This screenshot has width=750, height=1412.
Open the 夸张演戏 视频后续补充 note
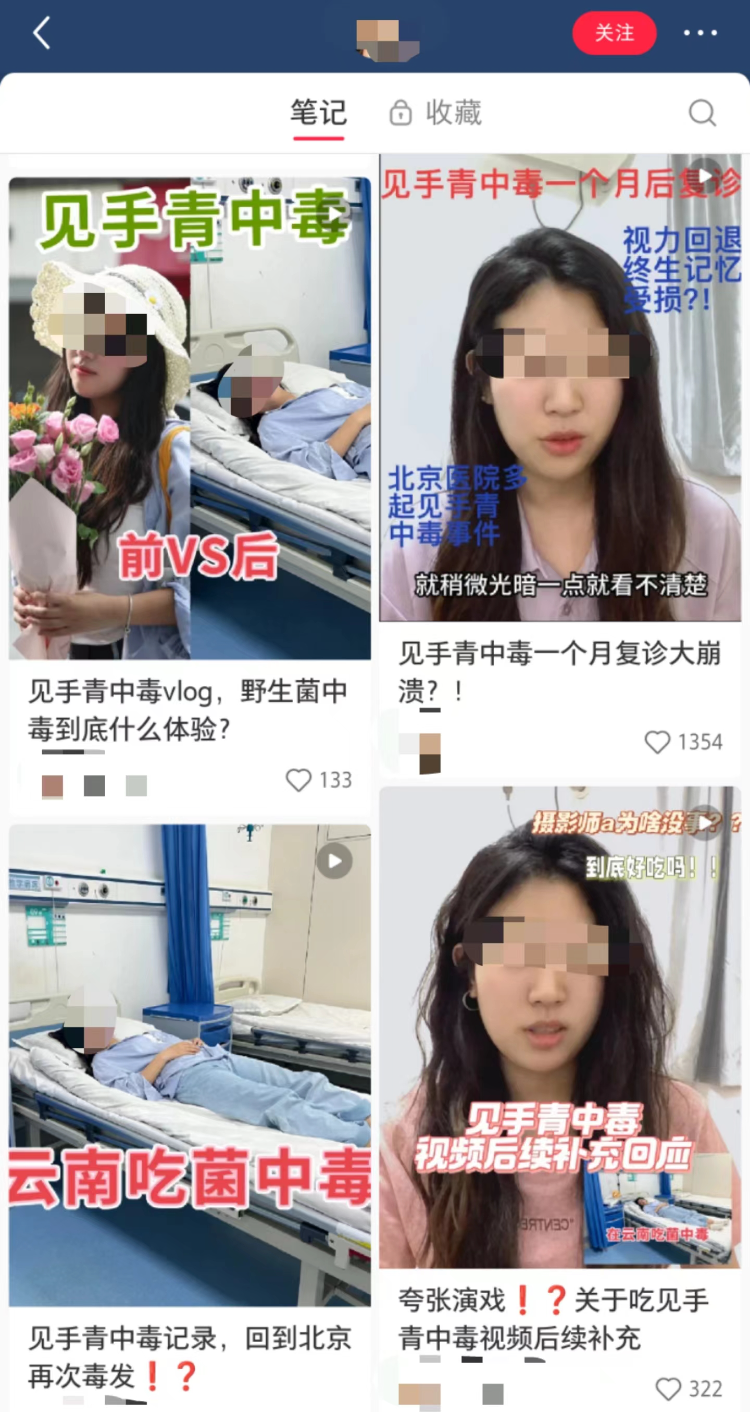(x=560, y=1030)
